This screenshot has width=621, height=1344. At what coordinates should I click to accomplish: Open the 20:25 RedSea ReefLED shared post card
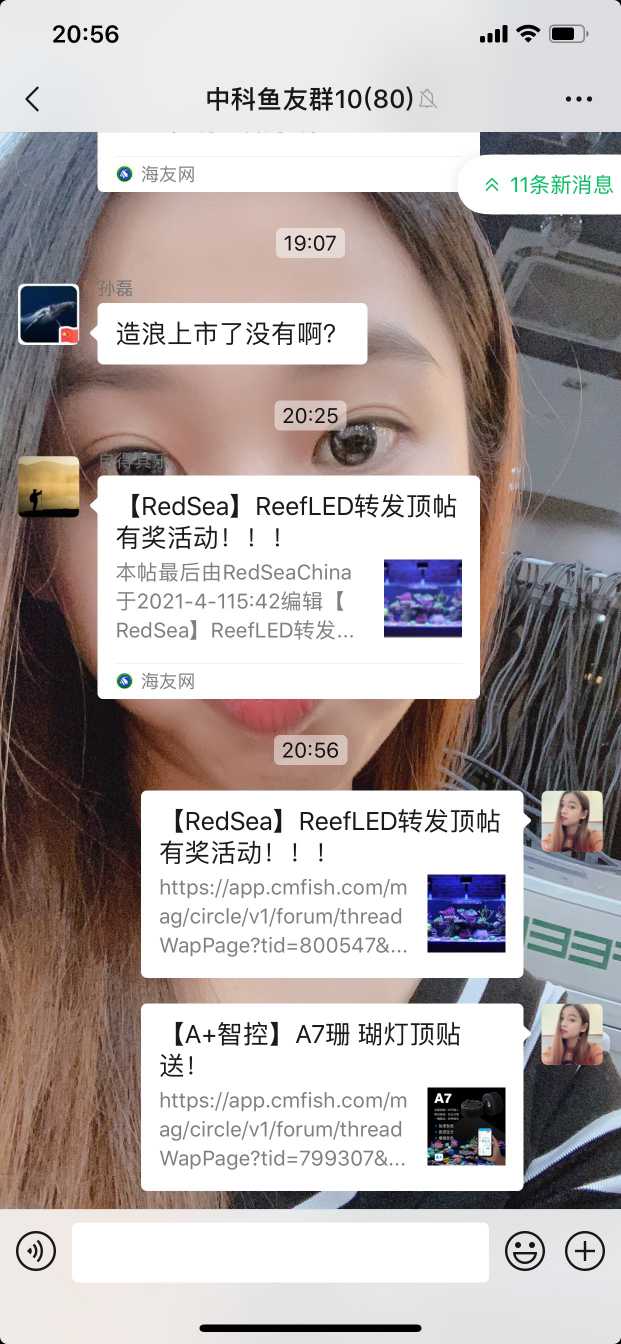[288, 585]
